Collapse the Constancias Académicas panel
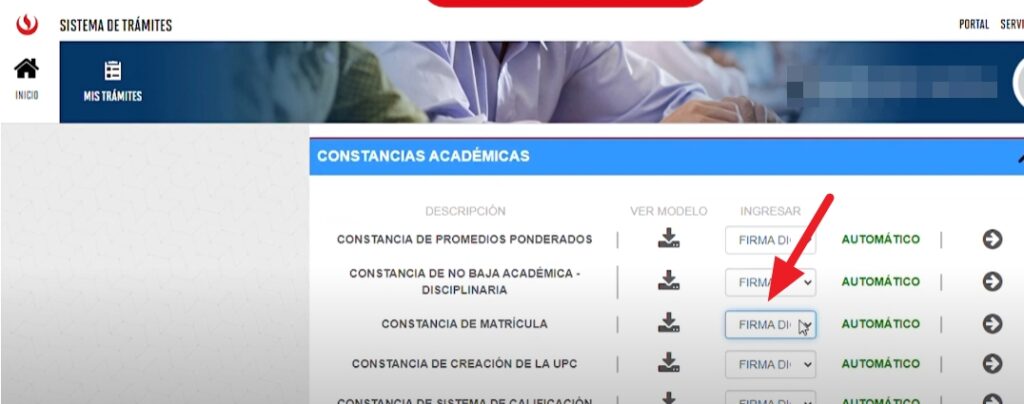Image resolution: width=1024 pixels, height=404 pixels. [1019, 157]
